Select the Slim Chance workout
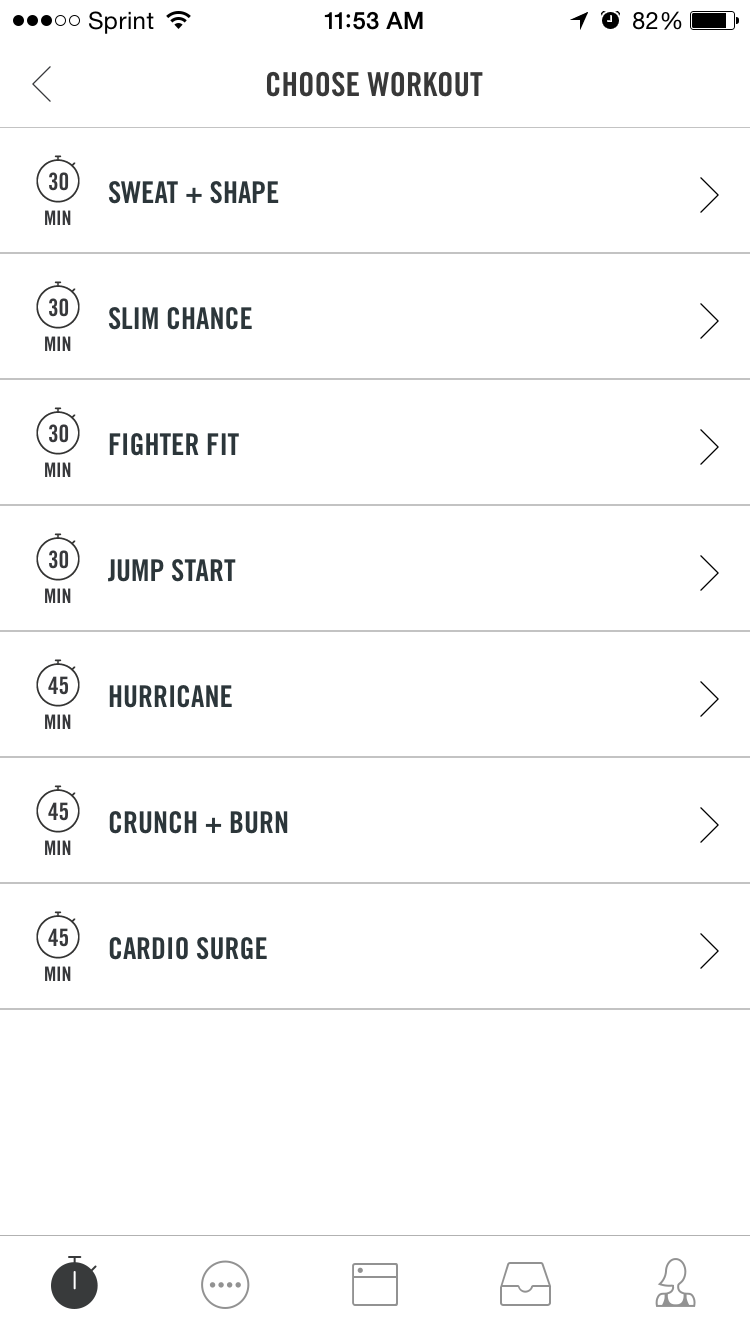This screenshot has width=750, height=1334. [375, 317]
